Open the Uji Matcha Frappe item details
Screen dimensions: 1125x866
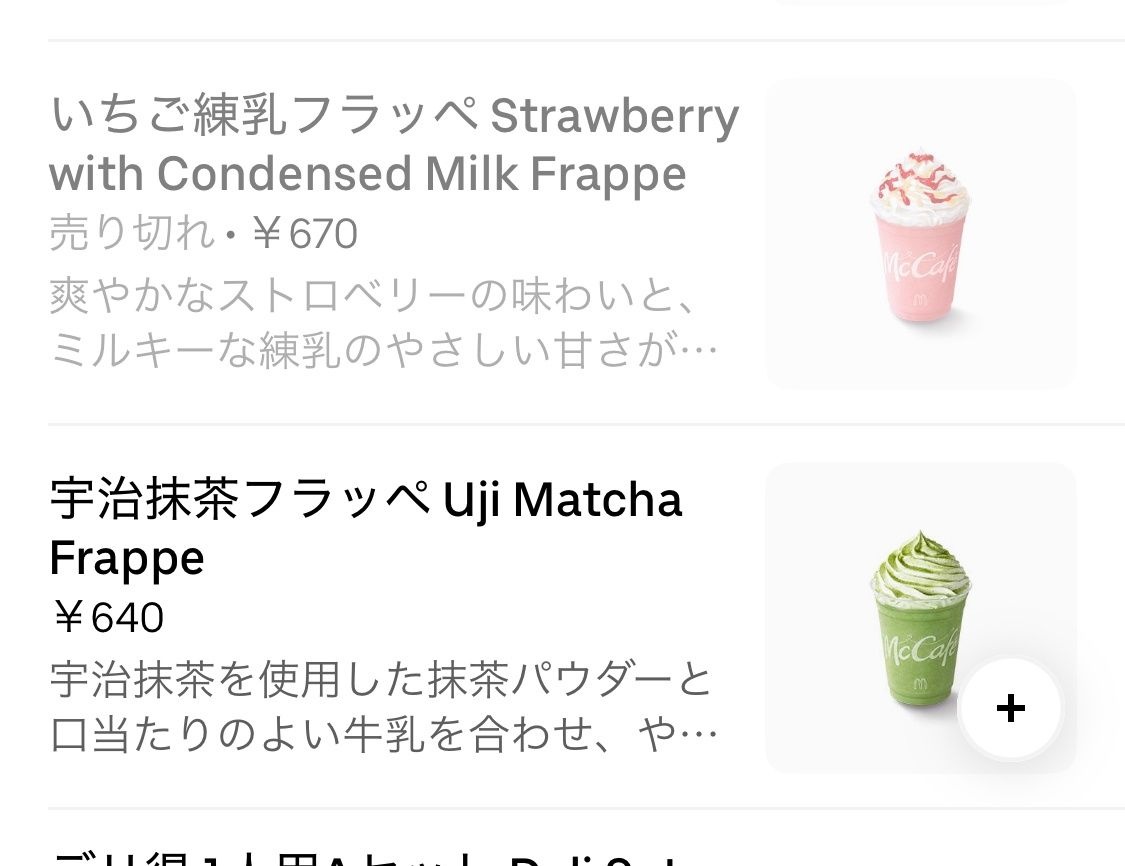pyautogui.click(x=366, y=528)
